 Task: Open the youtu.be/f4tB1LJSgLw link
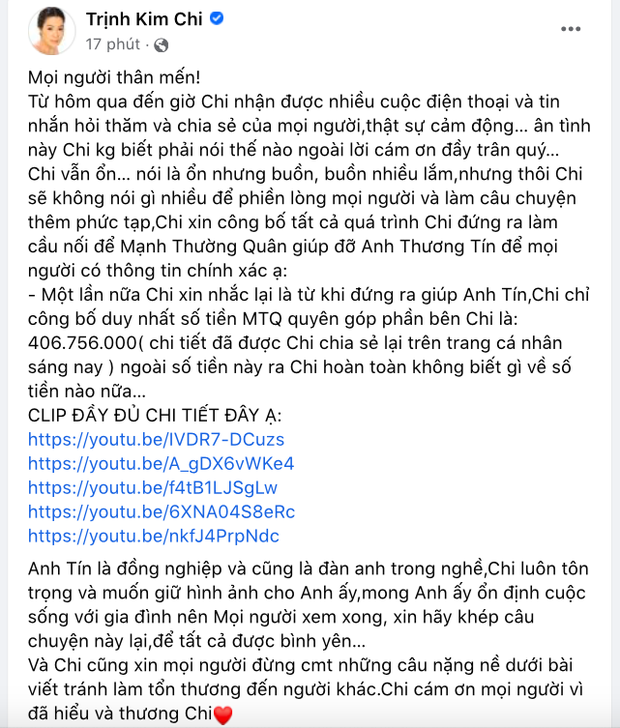click(153, 487)
